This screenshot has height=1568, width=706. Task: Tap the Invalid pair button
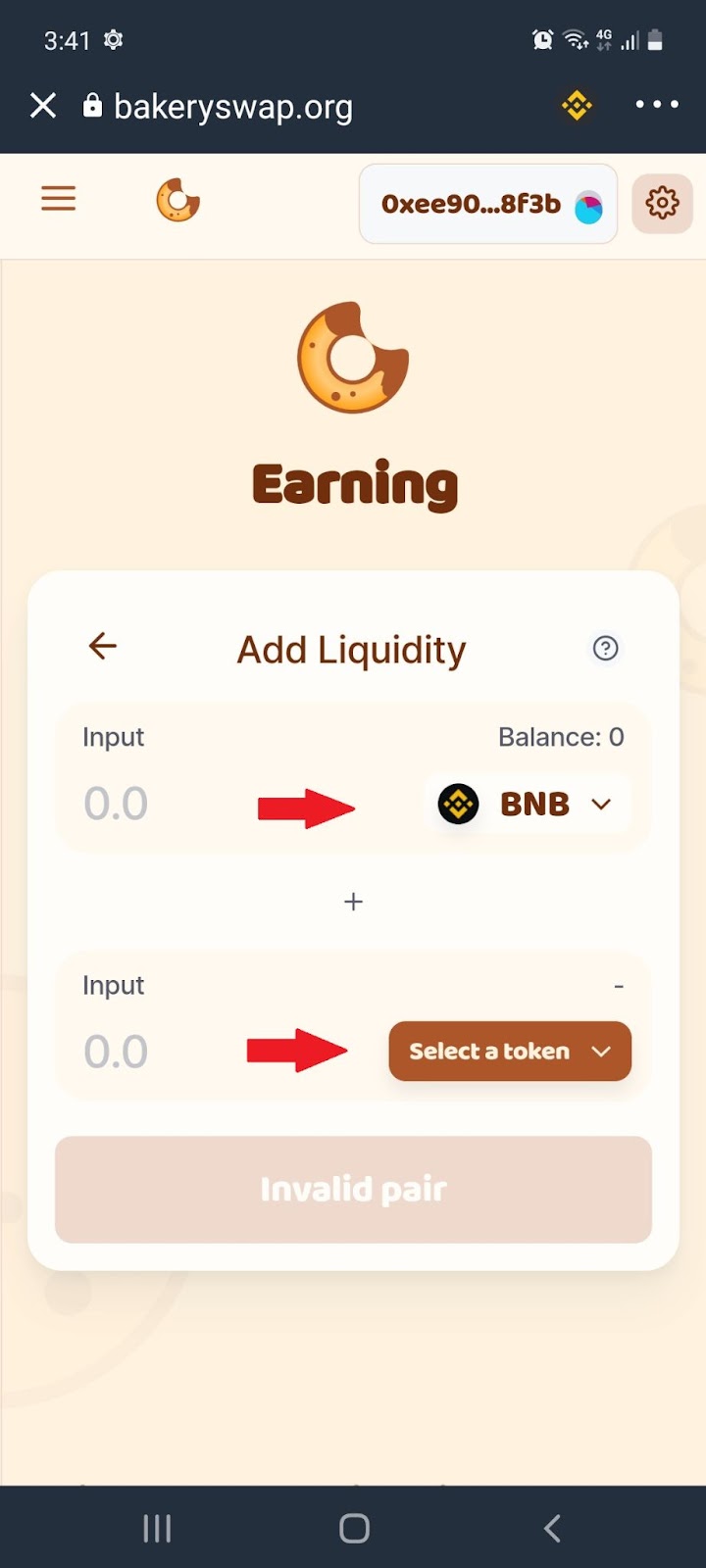[353, 1190]
